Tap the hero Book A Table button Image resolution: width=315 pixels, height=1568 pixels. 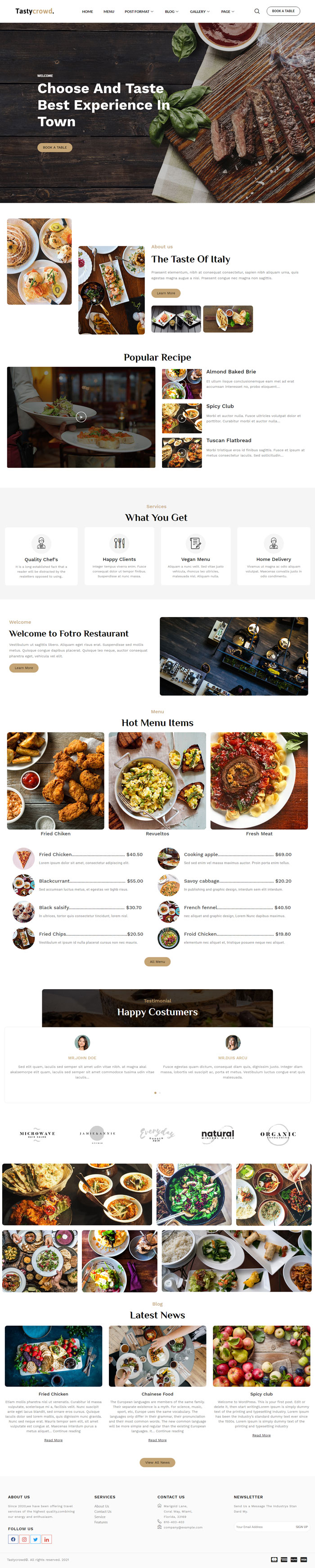55,147
